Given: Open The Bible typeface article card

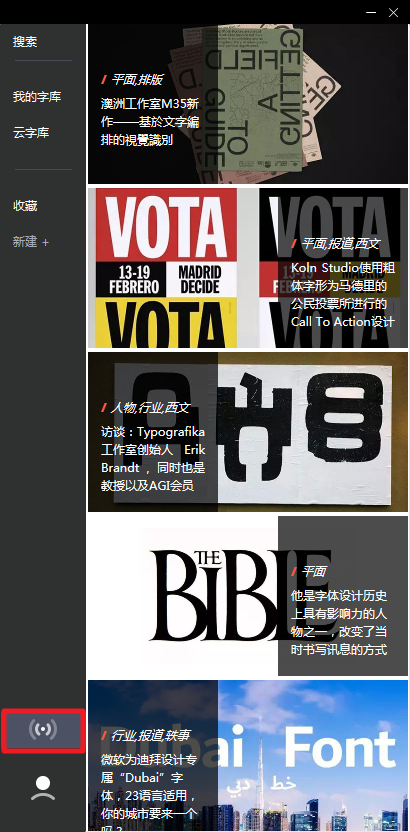Looking at the screenshot, I should pyautogui.click(x=248, y=596).
